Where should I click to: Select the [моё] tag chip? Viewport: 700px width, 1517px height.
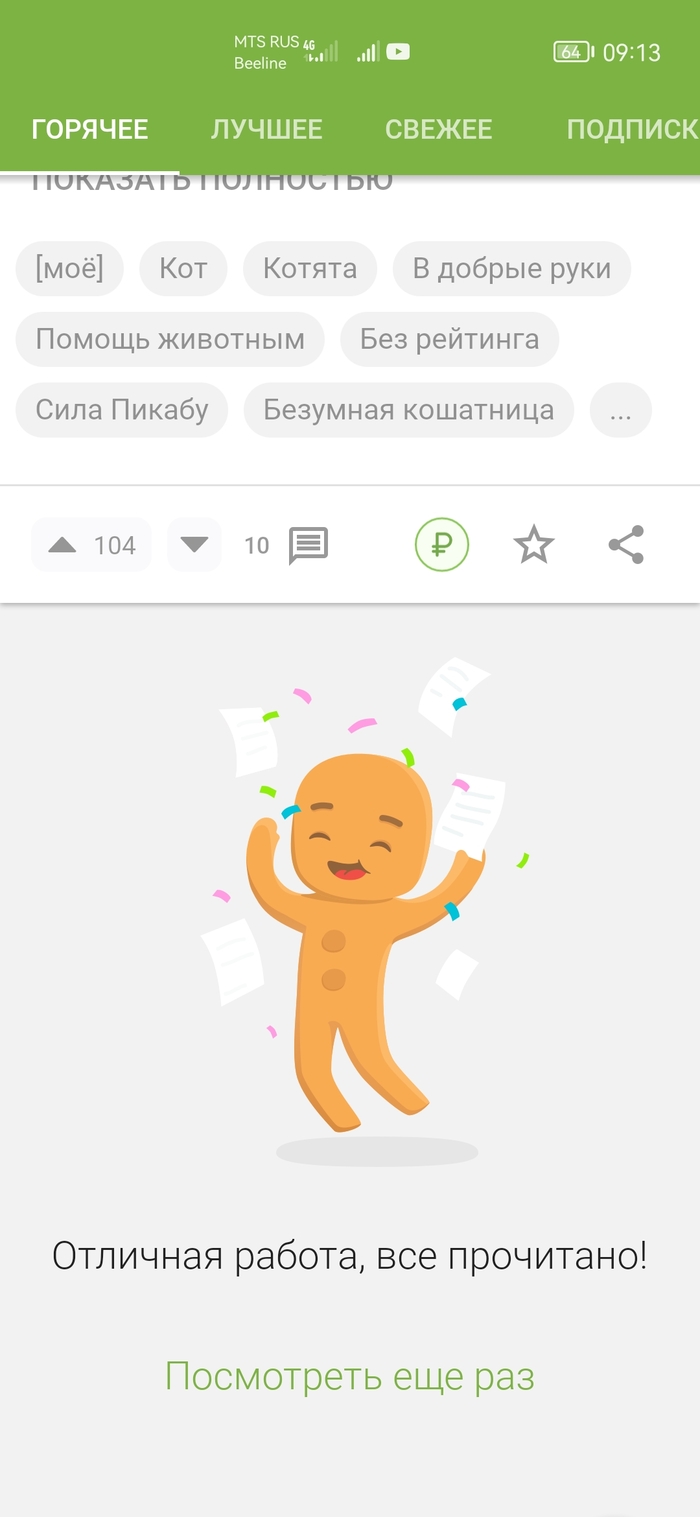point(69,268)
